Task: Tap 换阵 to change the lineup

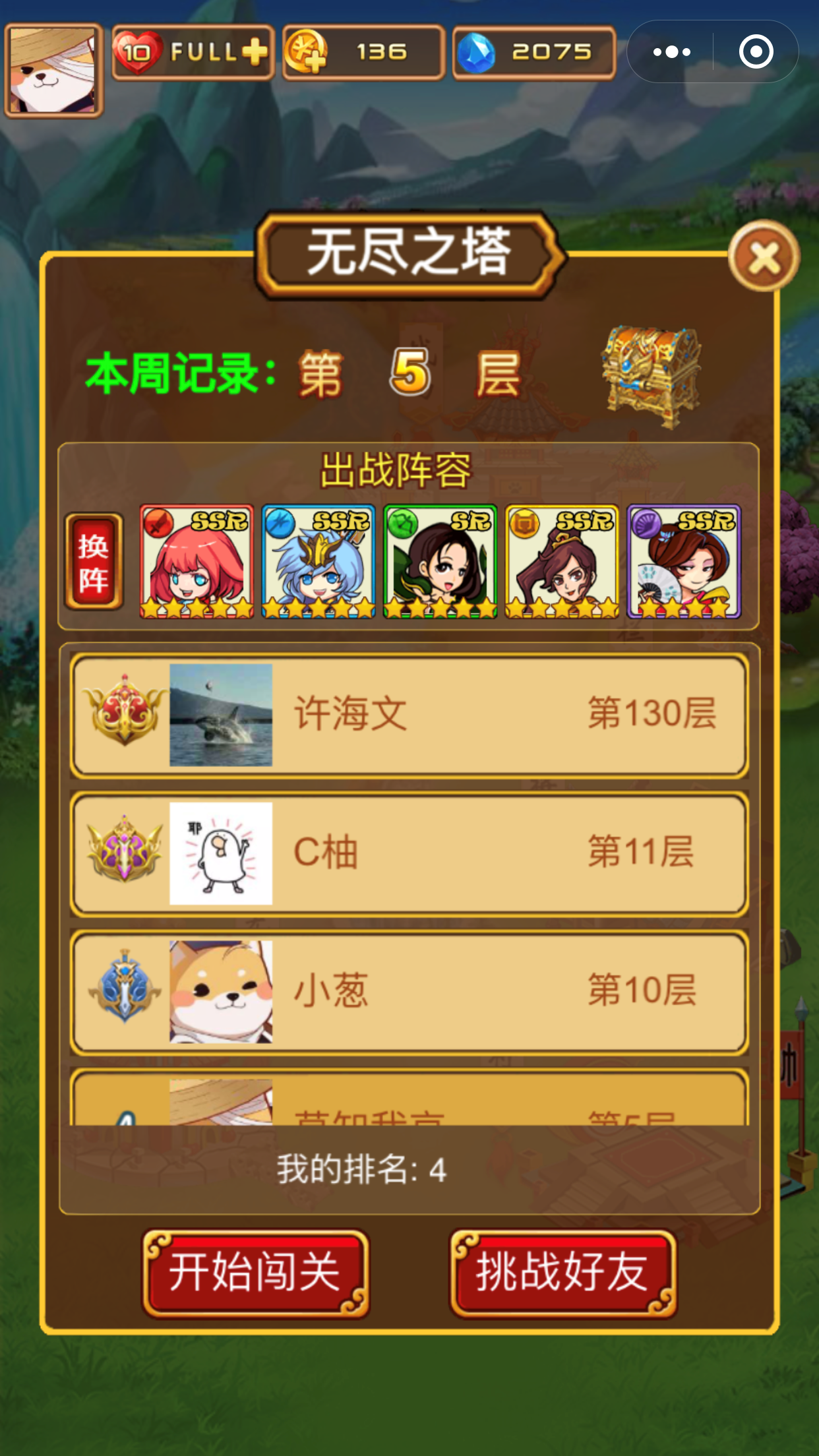Action: (94, 562)
